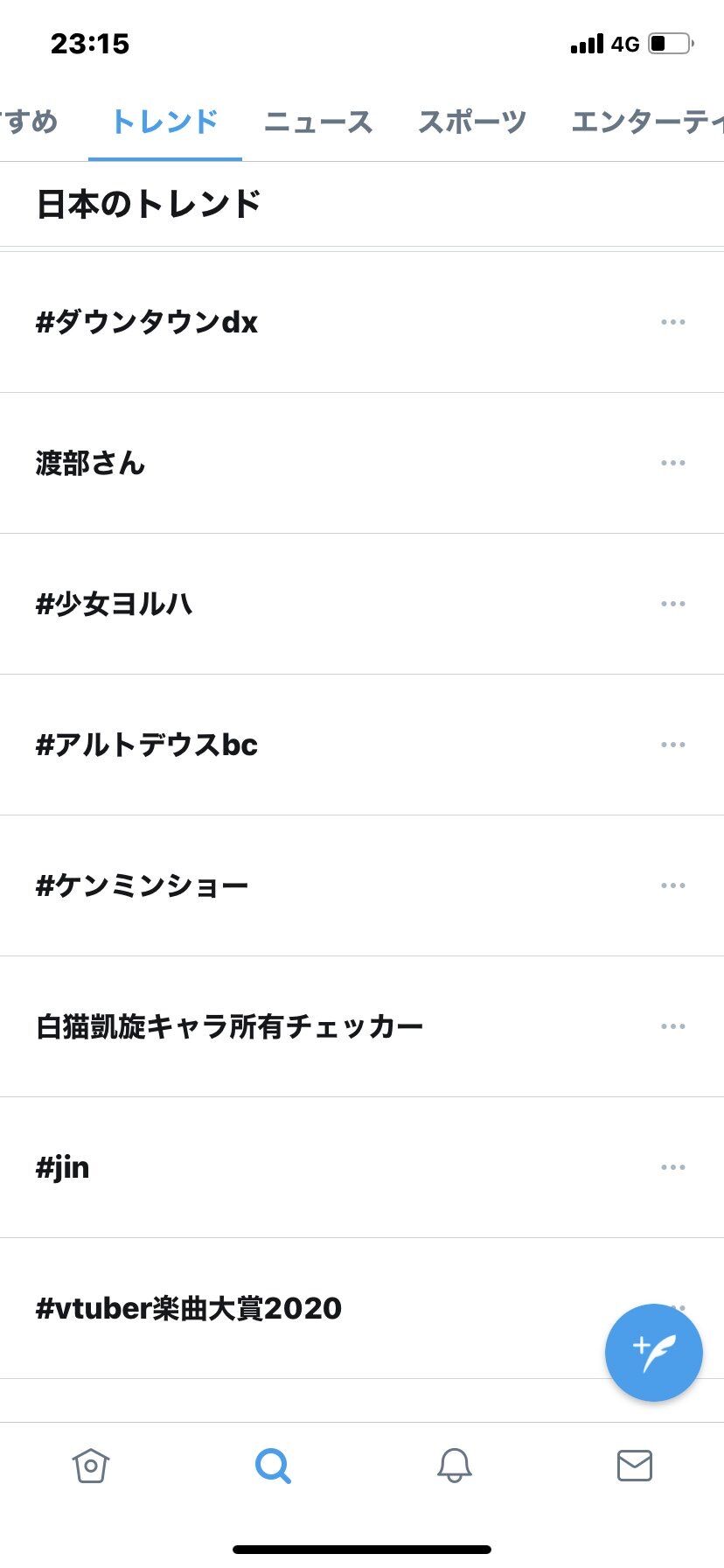Go to the home timeline
The image size is (724, 1568).
(90, 1465)
